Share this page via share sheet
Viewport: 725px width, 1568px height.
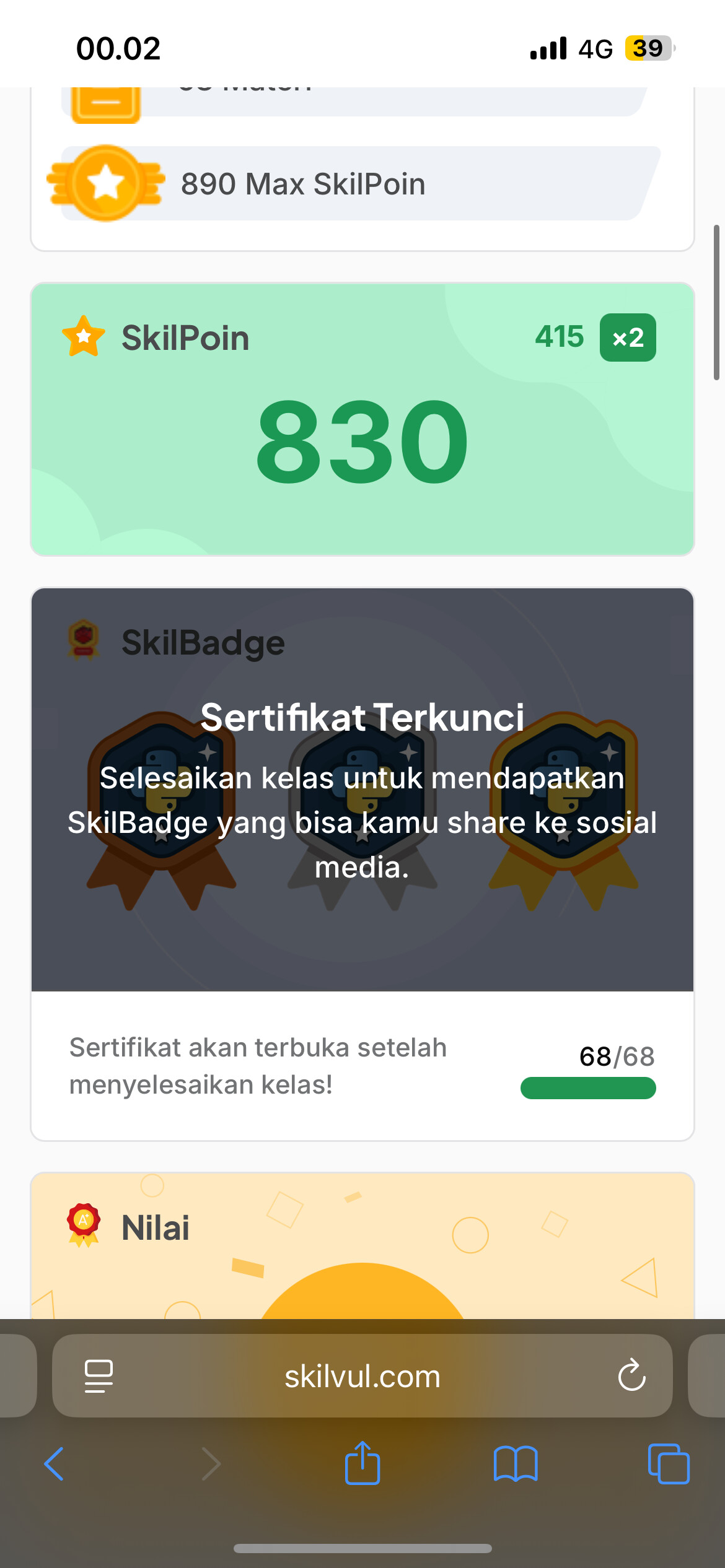(x=362, y=1463)
